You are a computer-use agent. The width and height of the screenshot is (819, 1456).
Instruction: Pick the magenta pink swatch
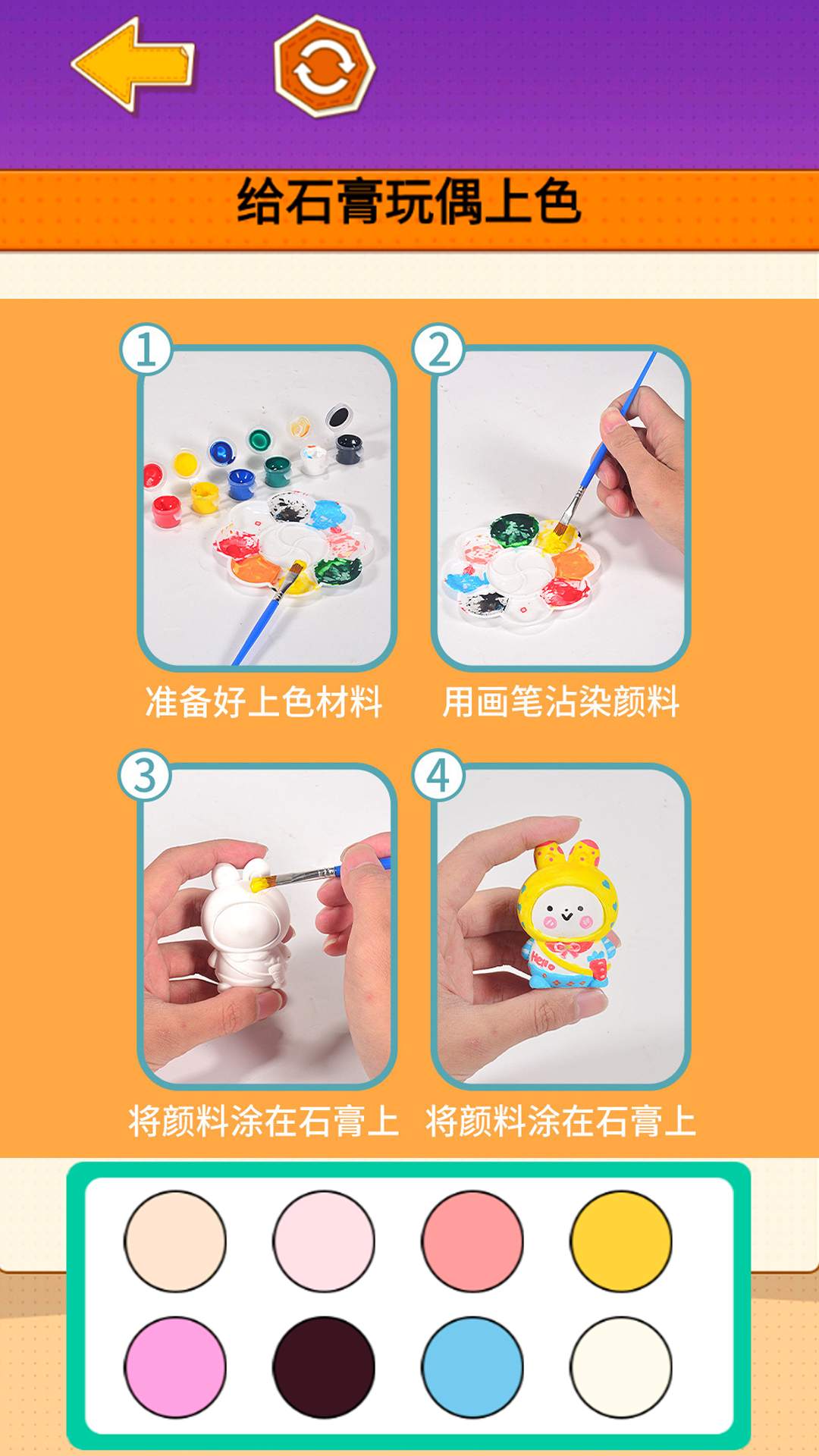175,1367
